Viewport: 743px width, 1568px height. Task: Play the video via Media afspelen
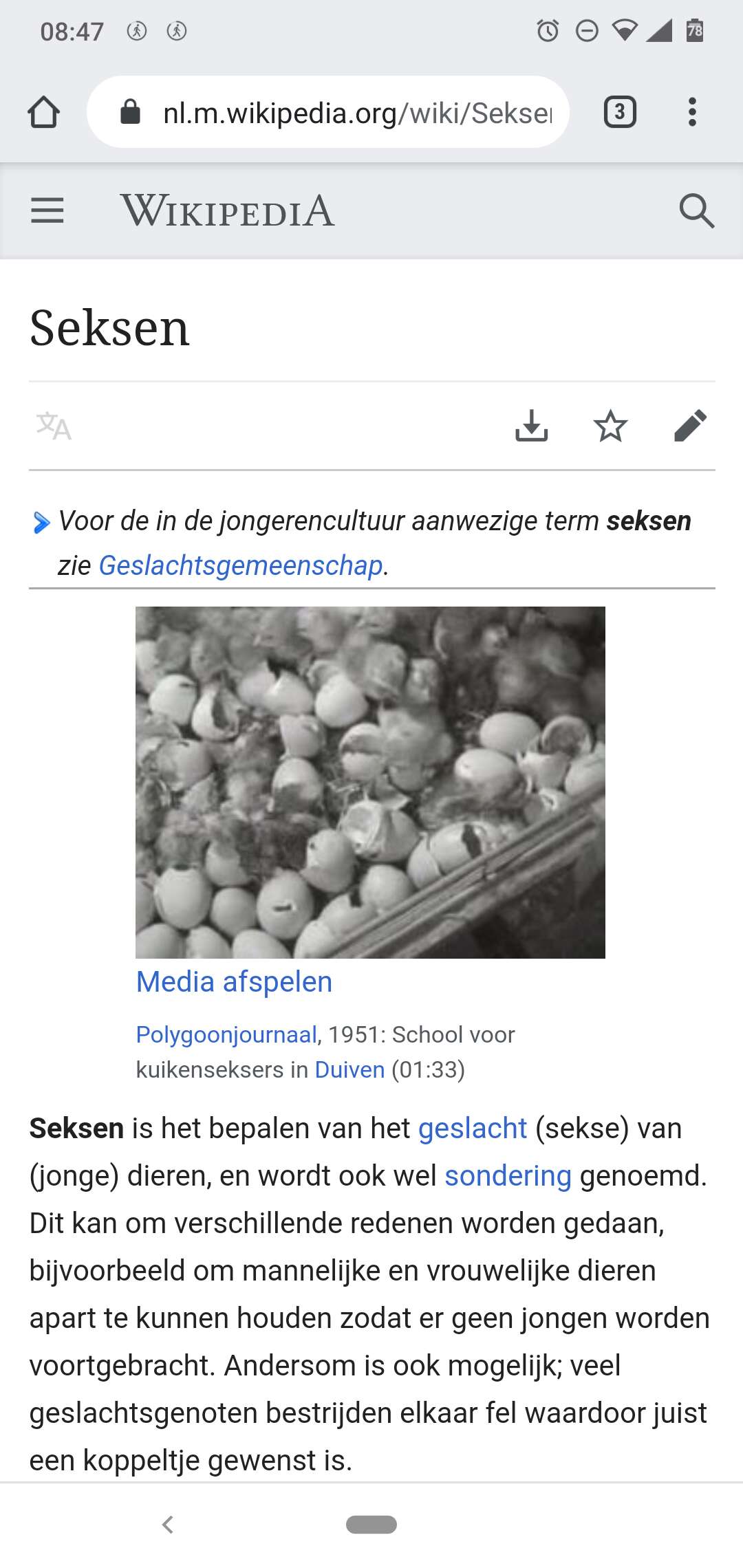point(234,981)
